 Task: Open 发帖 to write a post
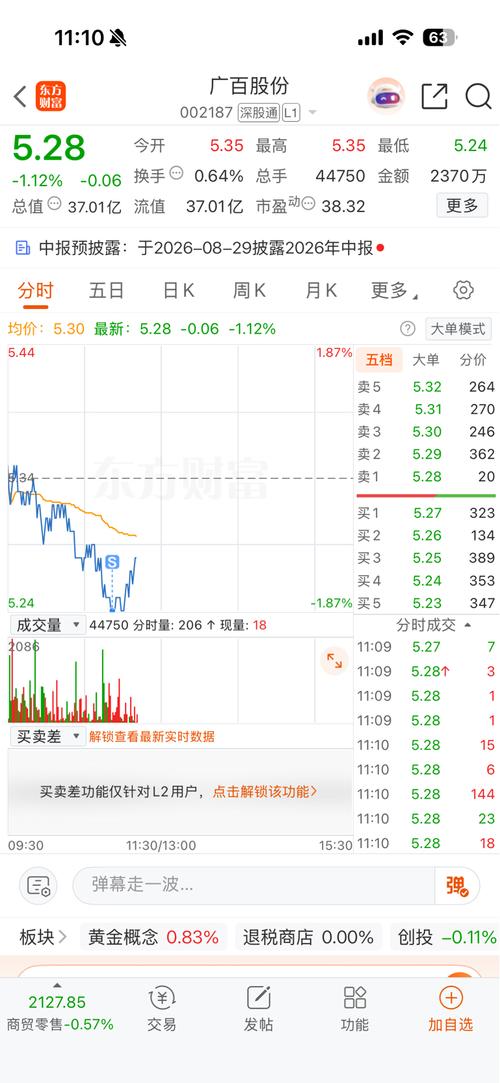pyautogui.click(x=258, y=1009)
